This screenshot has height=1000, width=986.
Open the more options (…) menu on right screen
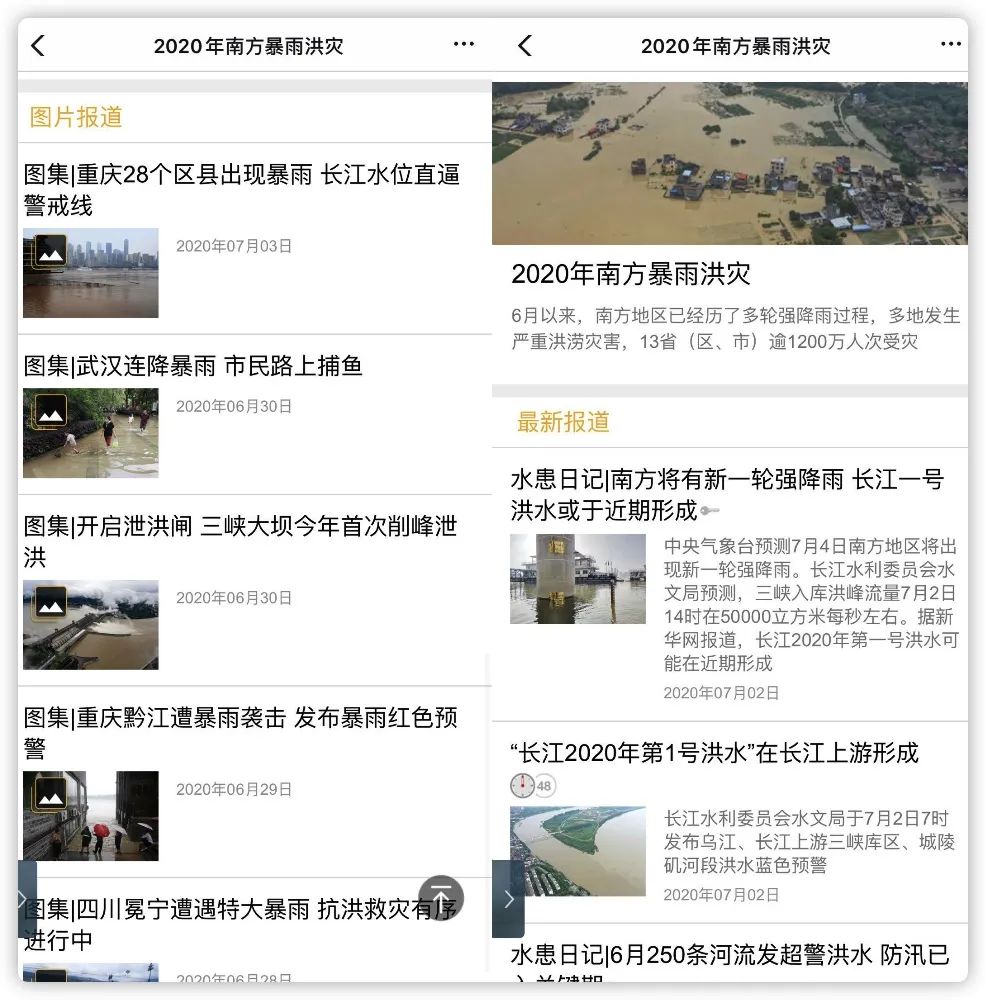pyautogui.click(x=951, y=44)
